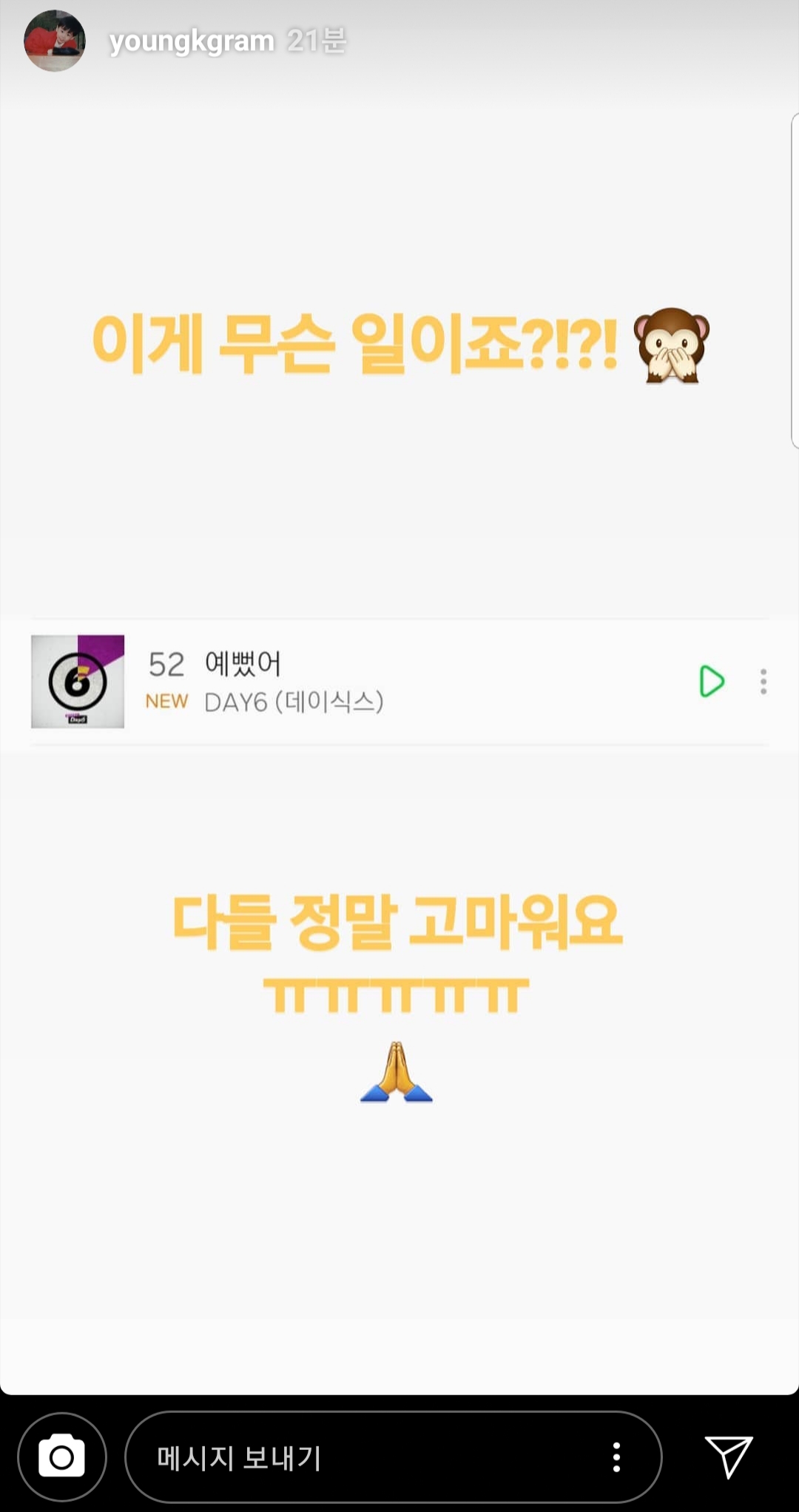Click the story timestamp 21분
Image resolution: width=799 pixels, height=1512 pixels.
tap(320, 41)
